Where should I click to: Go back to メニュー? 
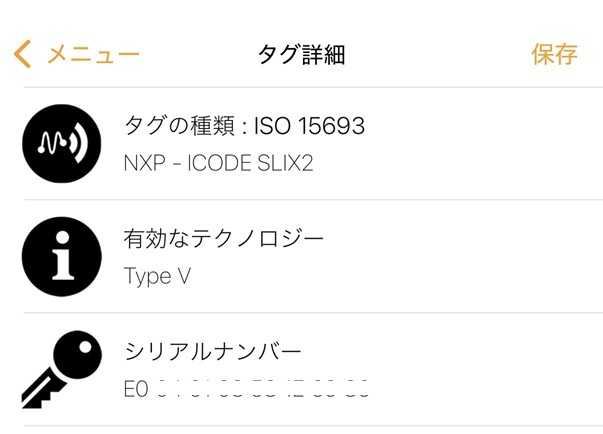click(x=77, y=54)
